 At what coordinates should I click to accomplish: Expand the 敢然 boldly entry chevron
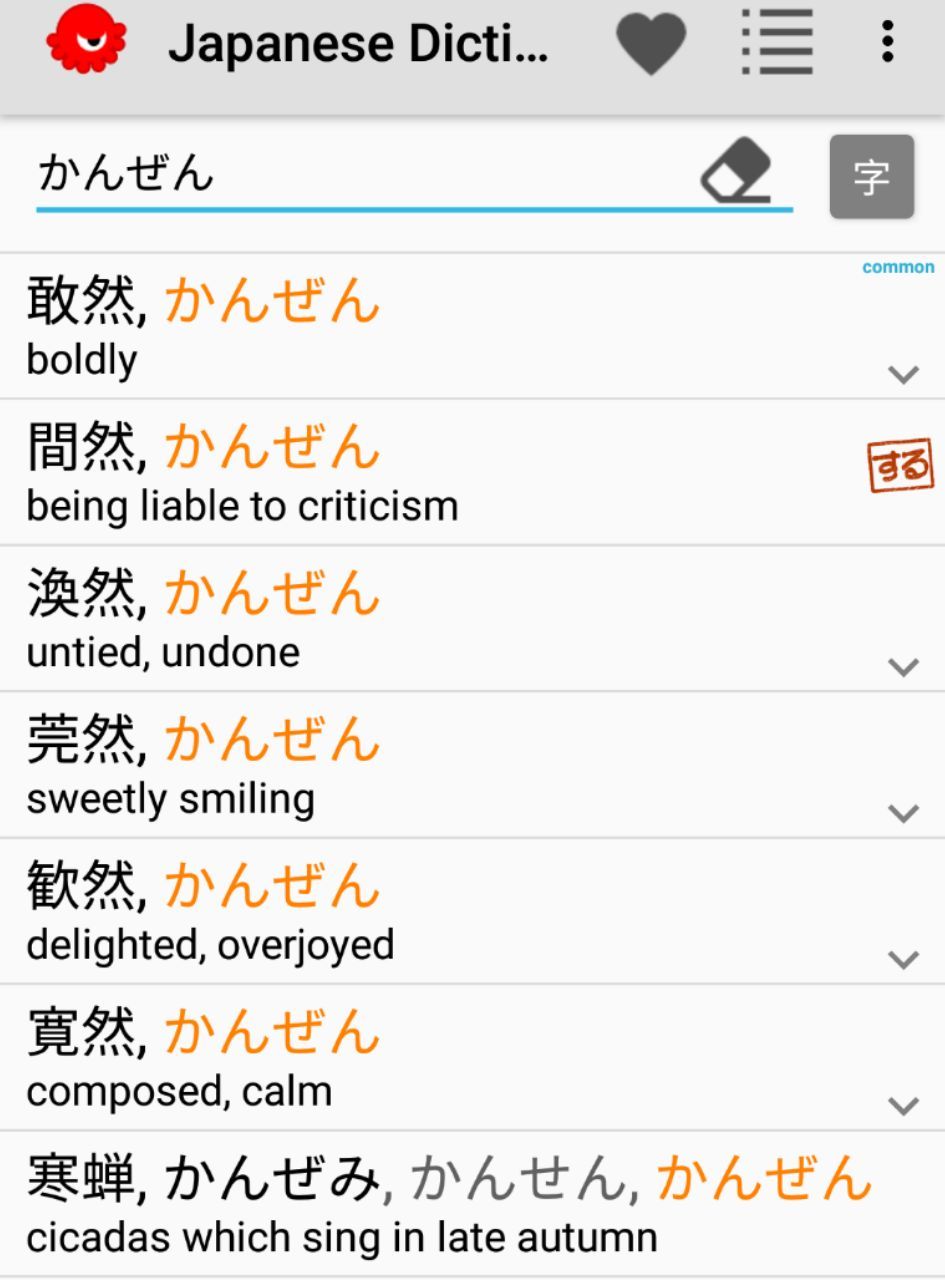point(903,375)
